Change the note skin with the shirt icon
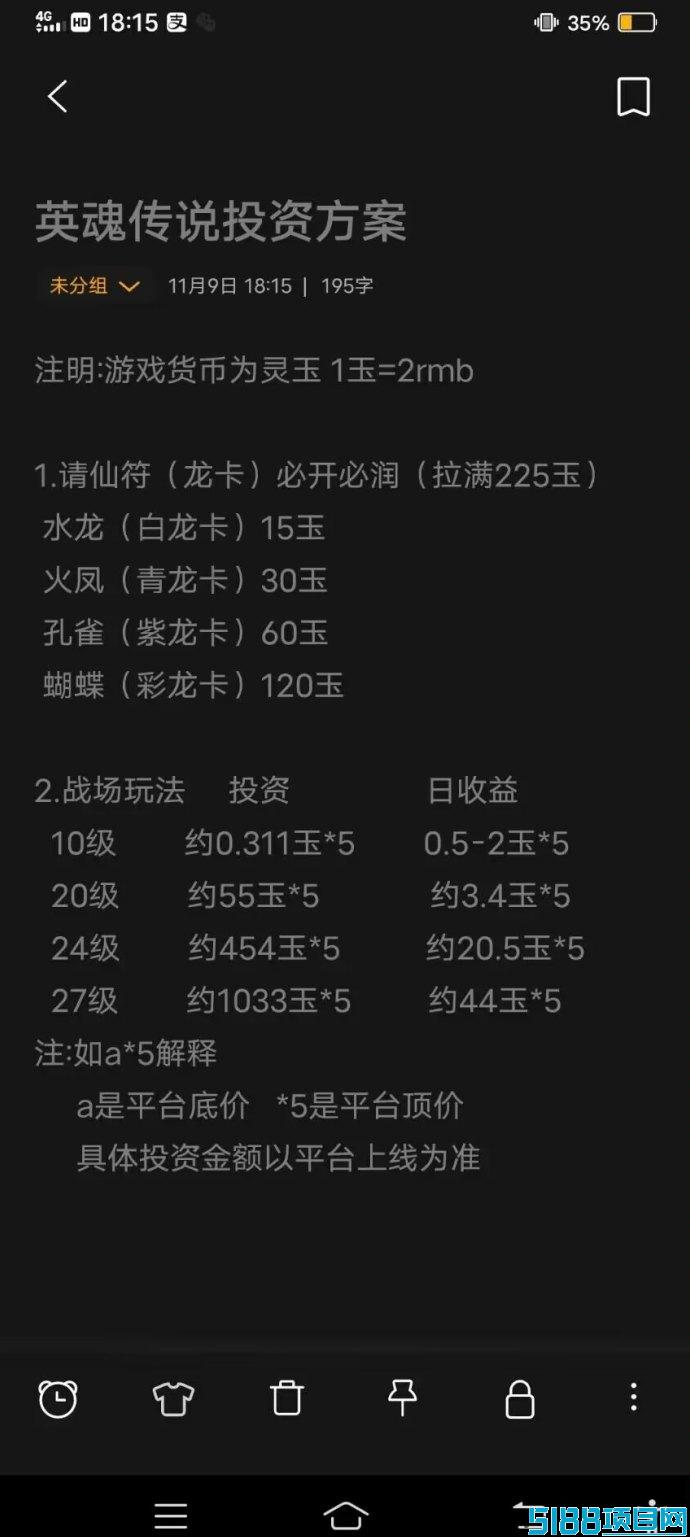690x1537 pixels. [x=173, y=1397]
